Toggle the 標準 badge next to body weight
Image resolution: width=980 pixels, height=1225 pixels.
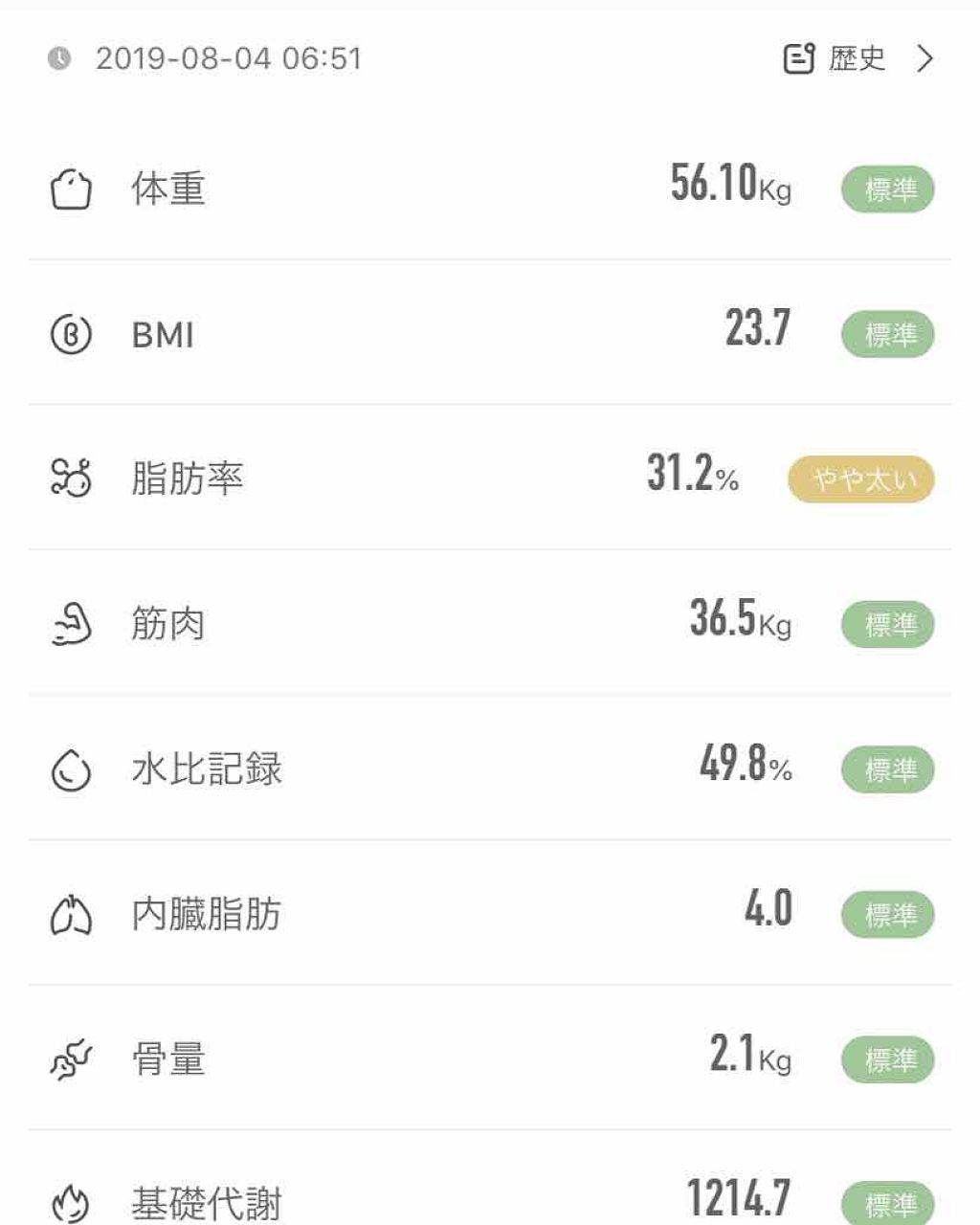887,189
